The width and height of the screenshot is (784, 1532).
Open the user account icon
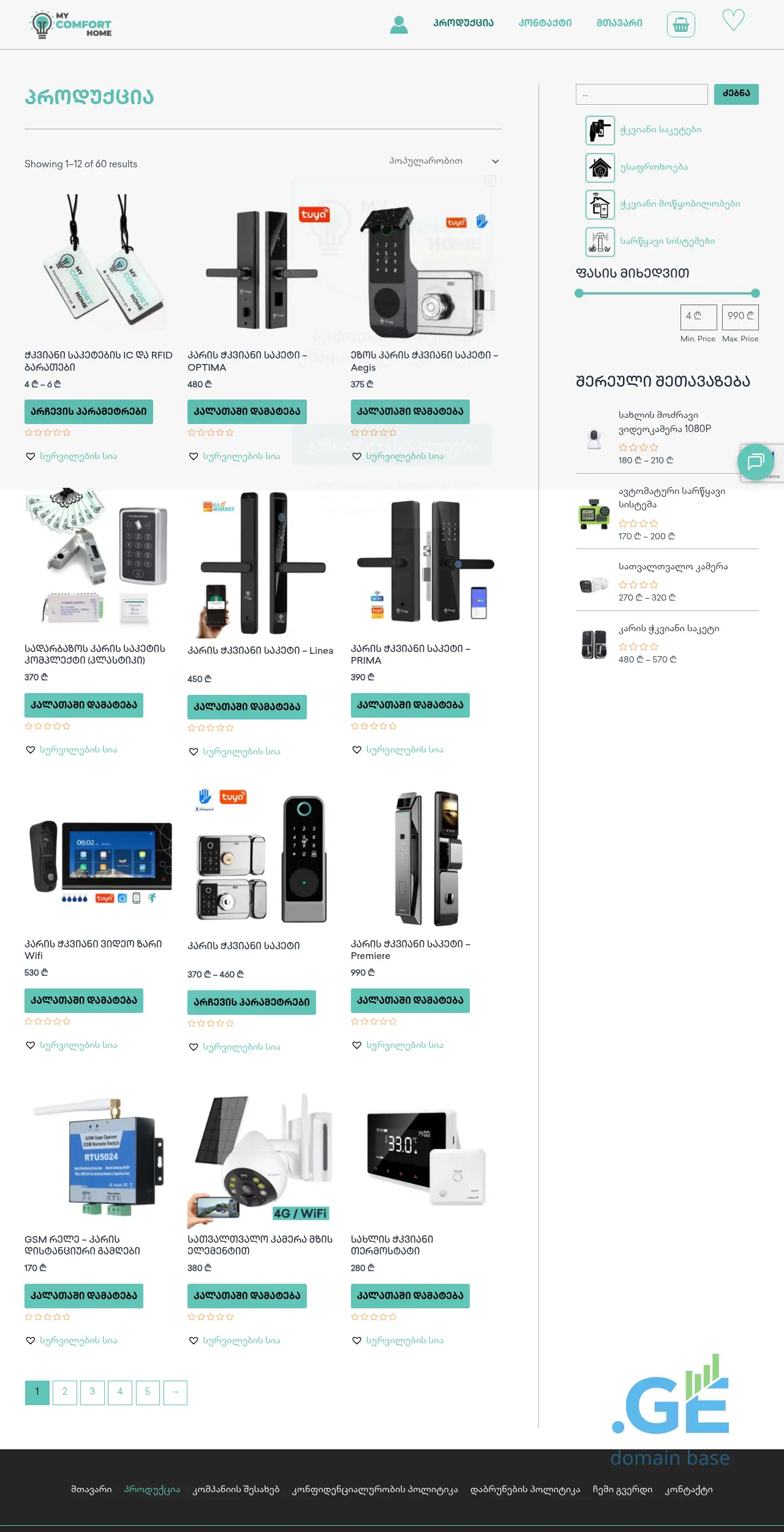(x=399, y=25)
